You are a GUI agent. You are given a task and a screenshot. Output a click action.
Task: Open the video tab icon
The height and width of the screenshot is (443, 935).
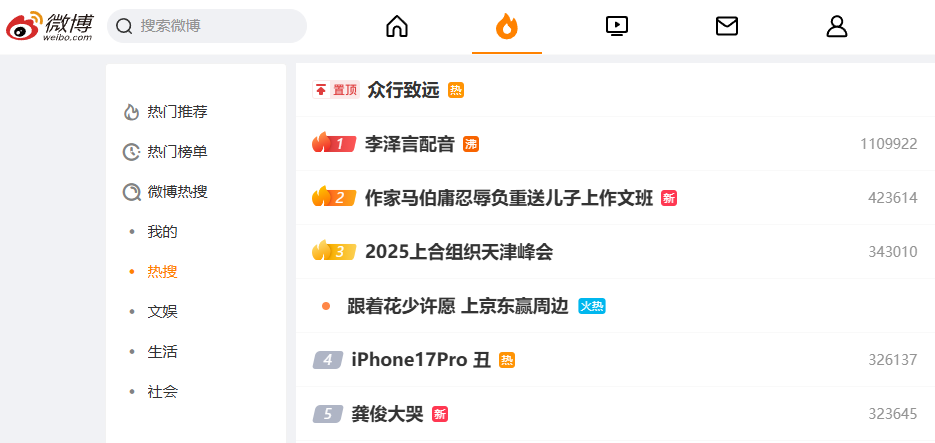[617, 26]
